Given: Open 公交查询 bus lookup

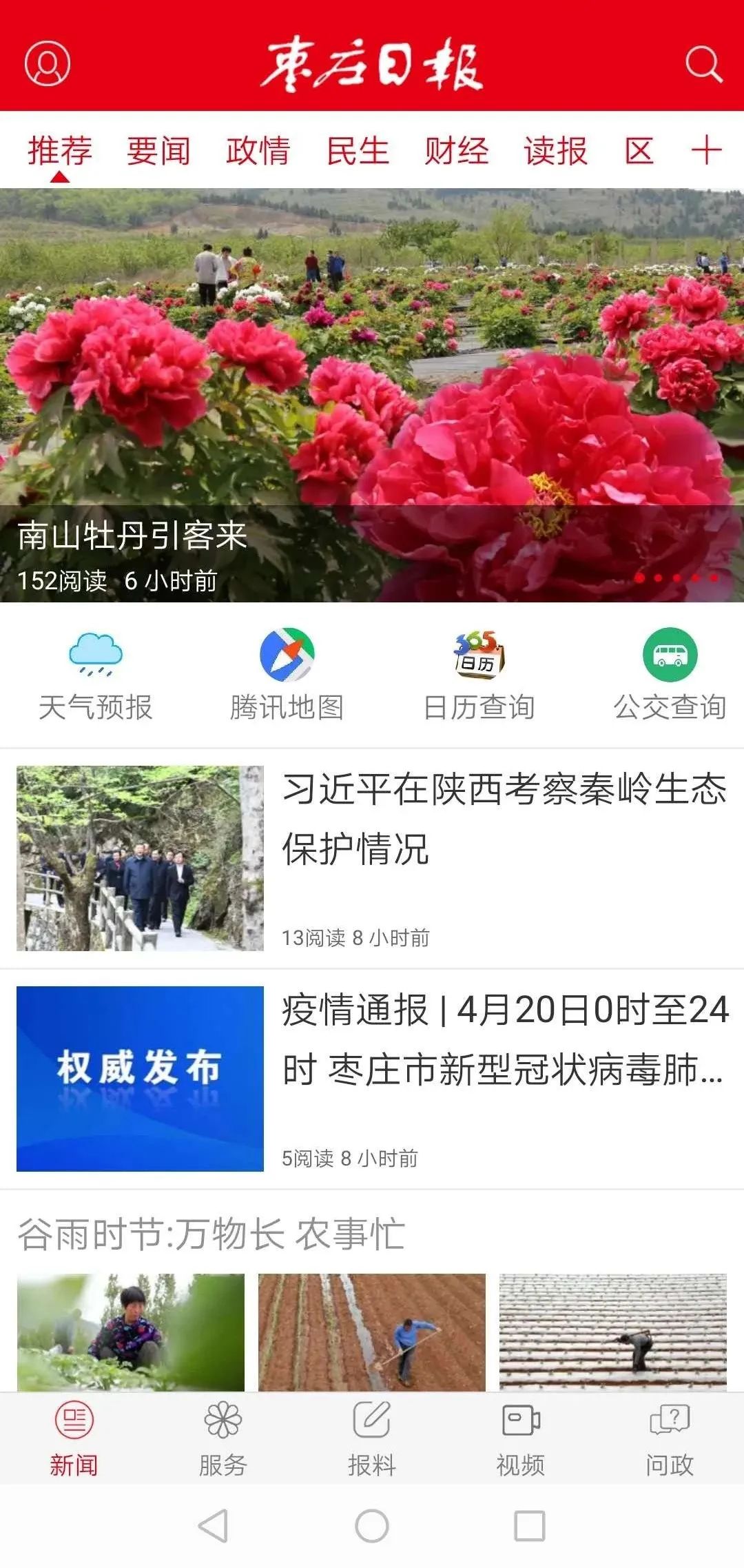Looking at the screenshot, I should (670, 675).
